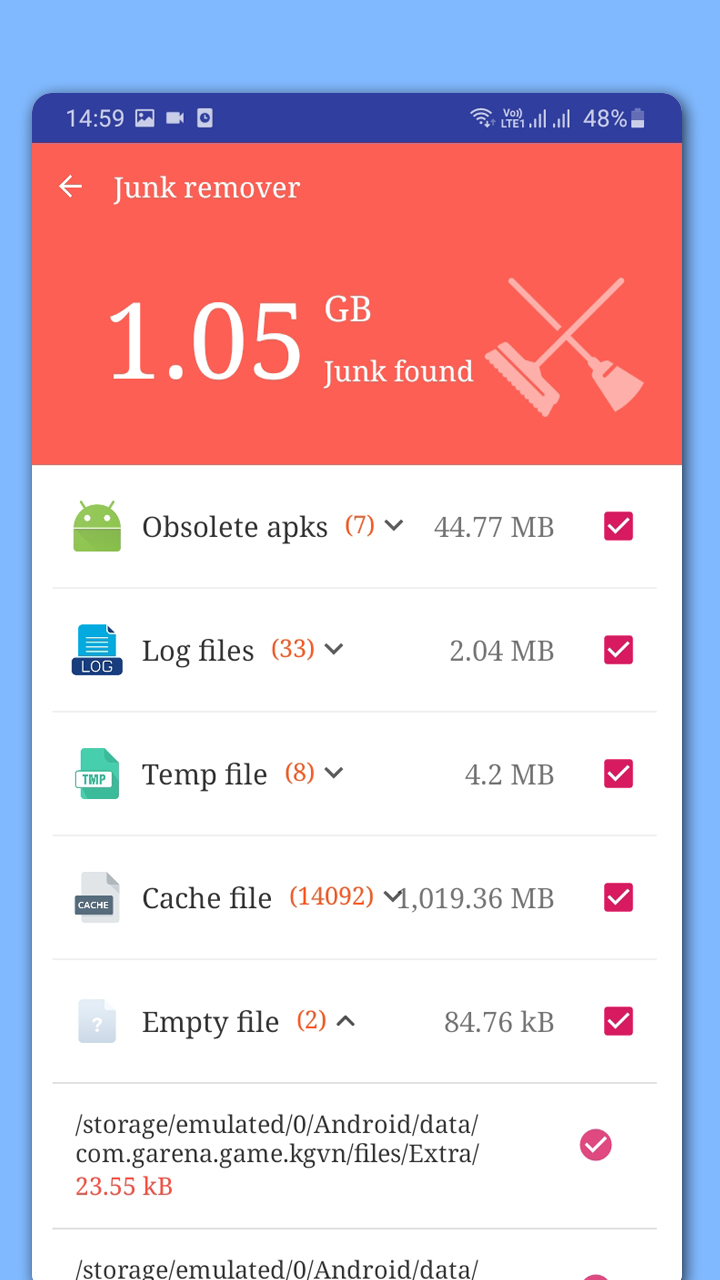Uncheck the Empty file checkbox
720x1280 pixels.
[x=618, y=1021]
